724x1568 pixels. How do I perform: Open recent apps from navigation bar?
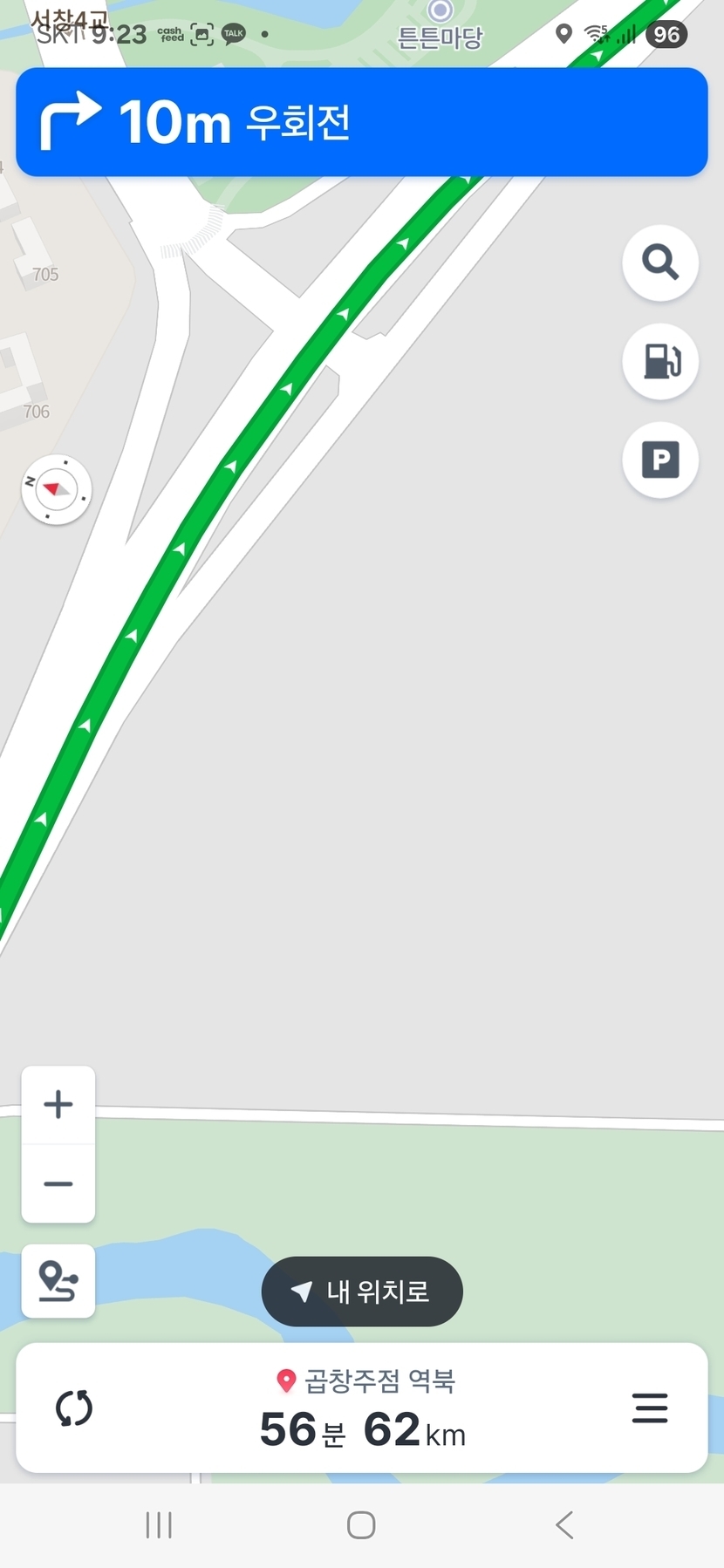point(159,1525)
